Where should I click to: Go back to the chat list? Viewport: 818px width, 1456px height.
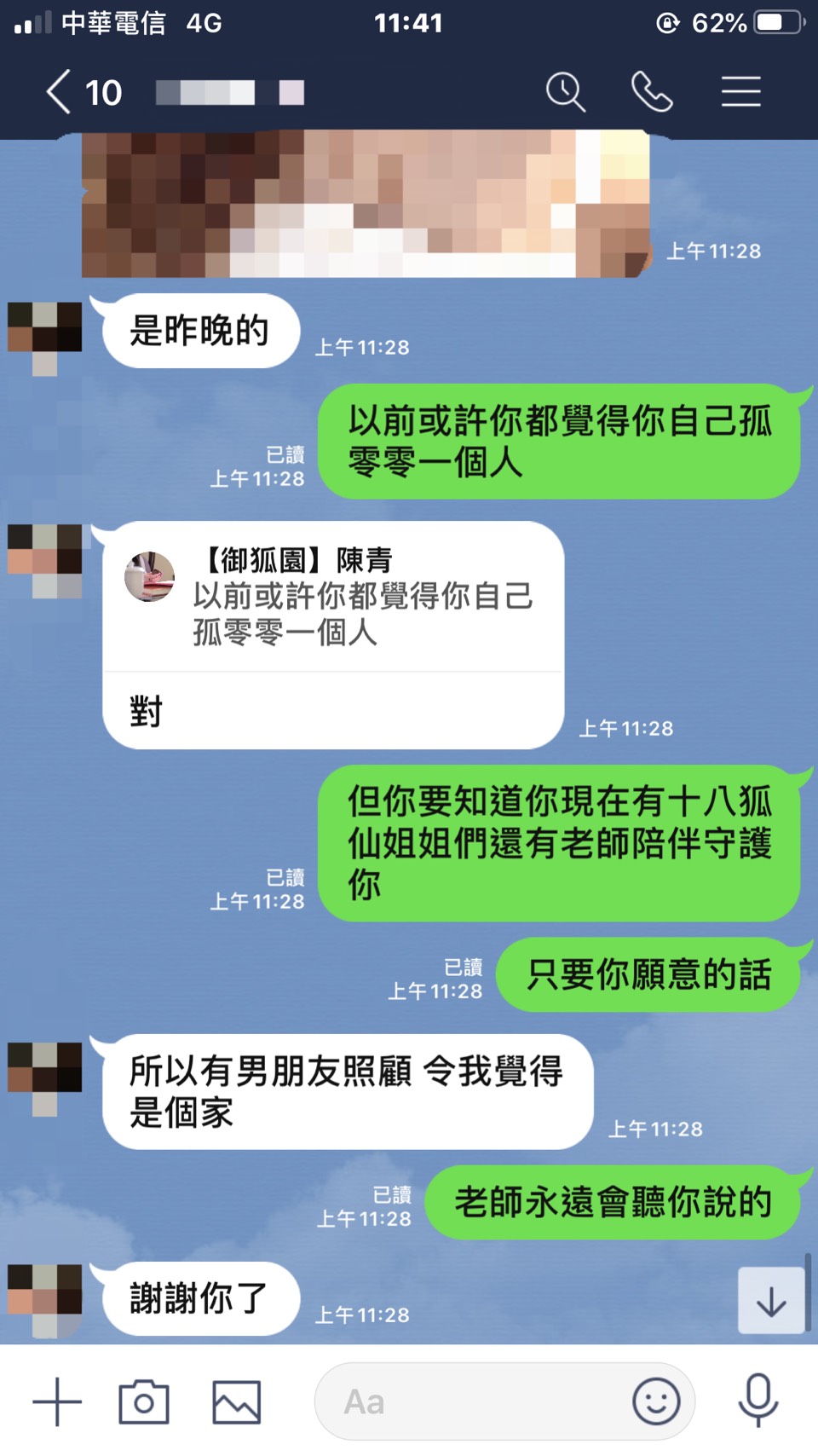(x=58, y=92)
